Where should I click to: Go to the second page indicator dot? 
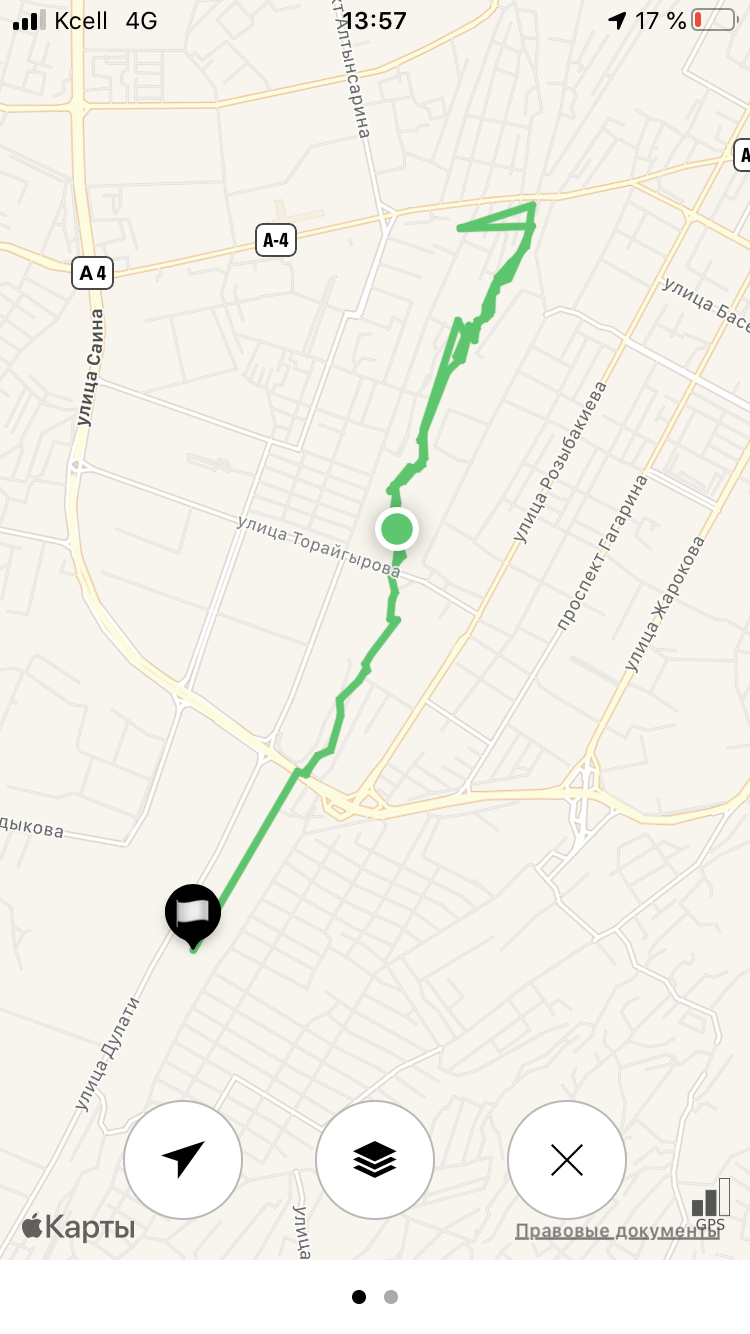pos(391,1297)
